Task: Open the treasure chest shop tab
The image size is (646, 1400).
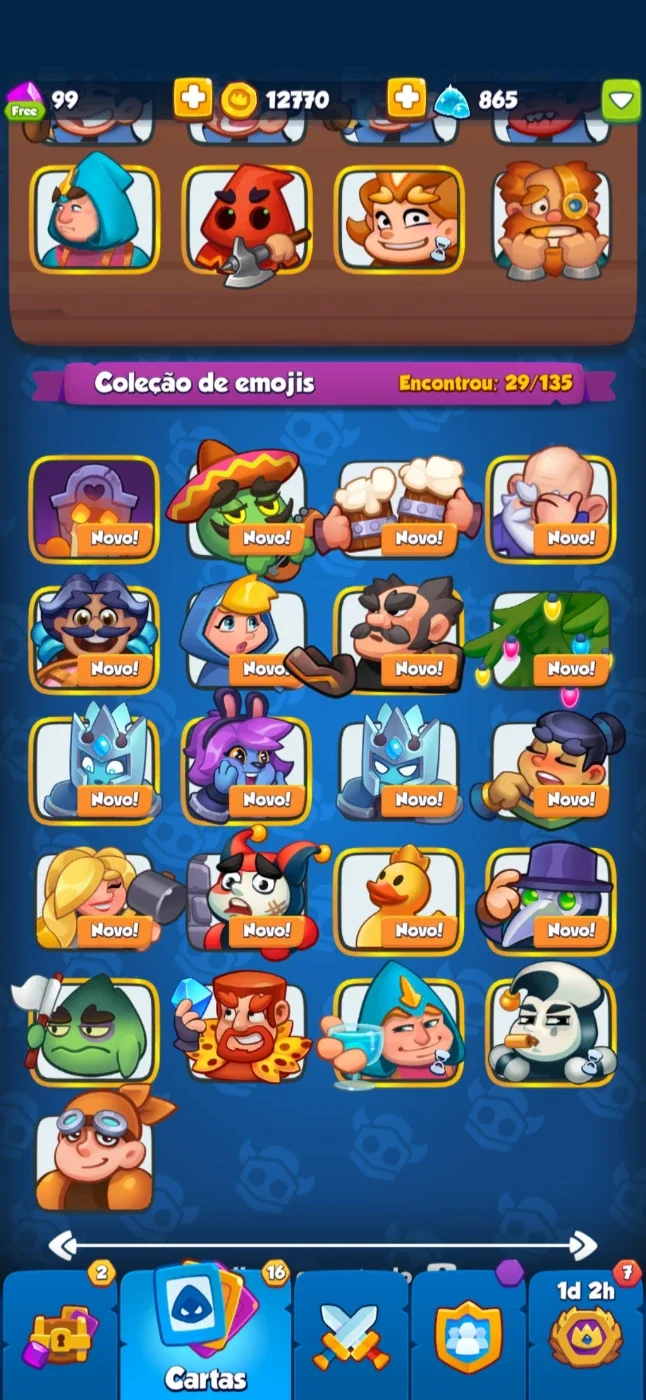Action: pos(62,1335)
